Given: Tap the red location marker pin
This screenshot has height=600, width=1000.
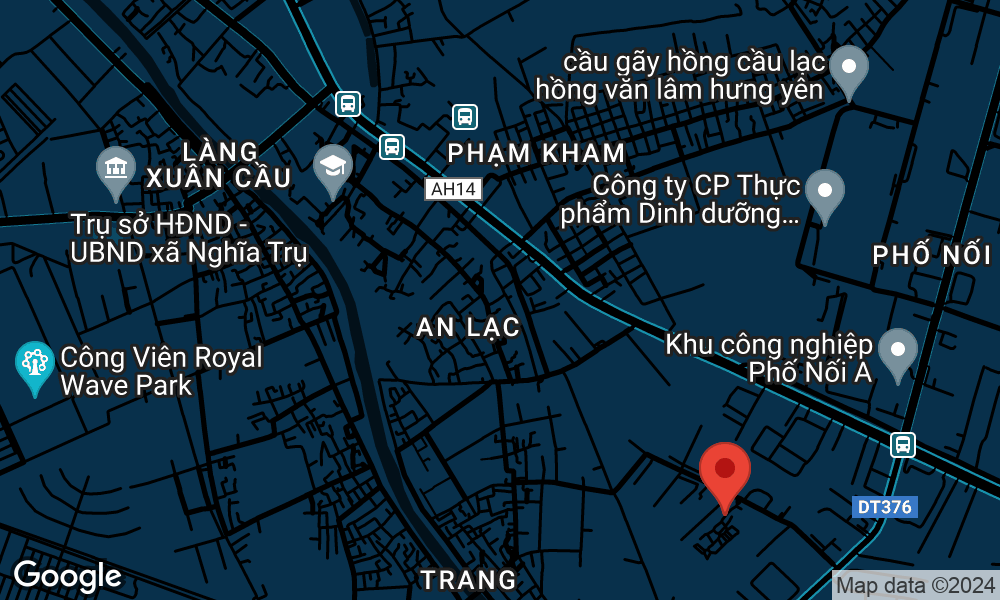Looking at the screenshot, I should pyautogui.click(x=725, y=472).
